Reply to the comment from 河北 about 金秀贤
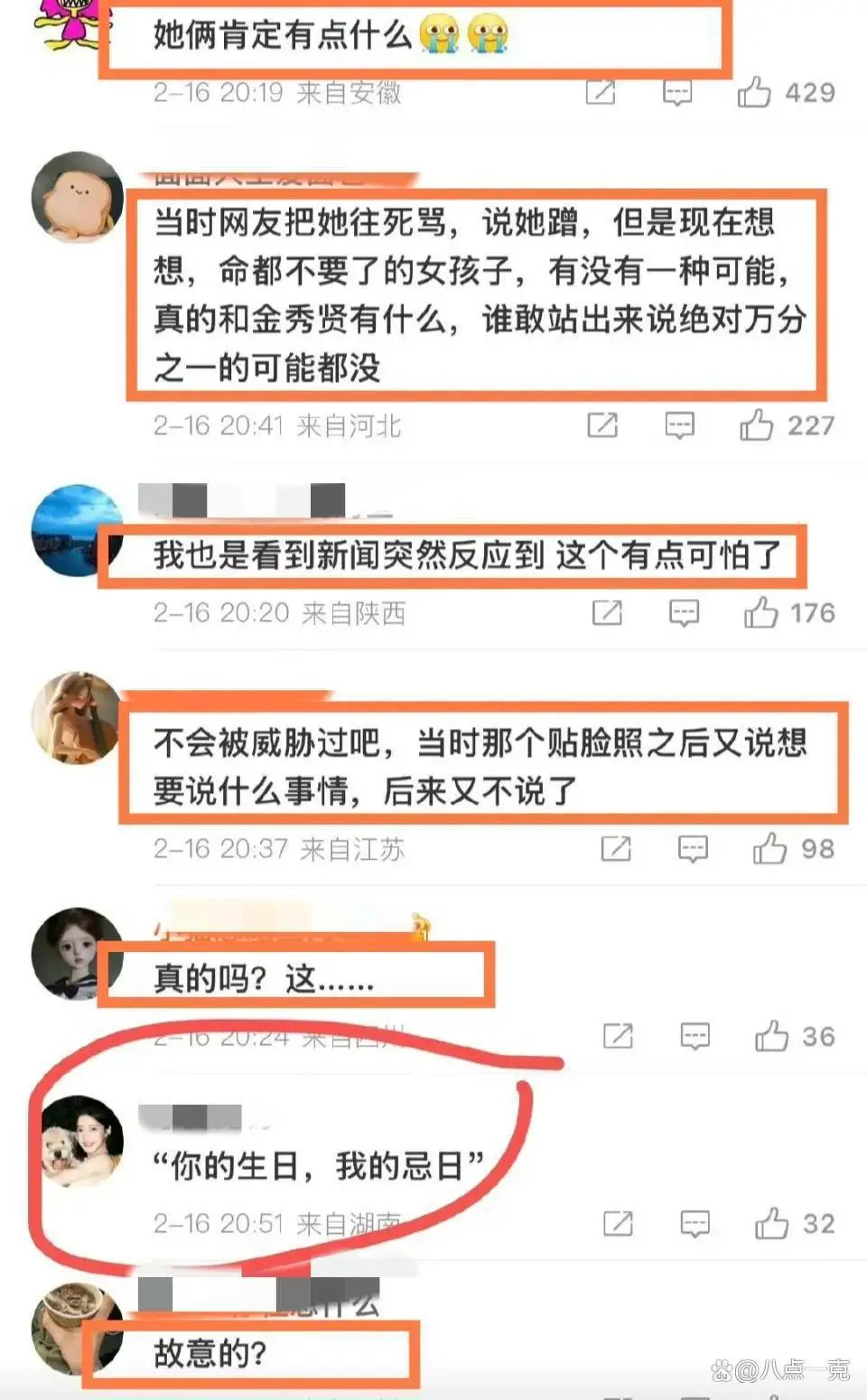Viewport: 867px width, 1400px height. 679,425
